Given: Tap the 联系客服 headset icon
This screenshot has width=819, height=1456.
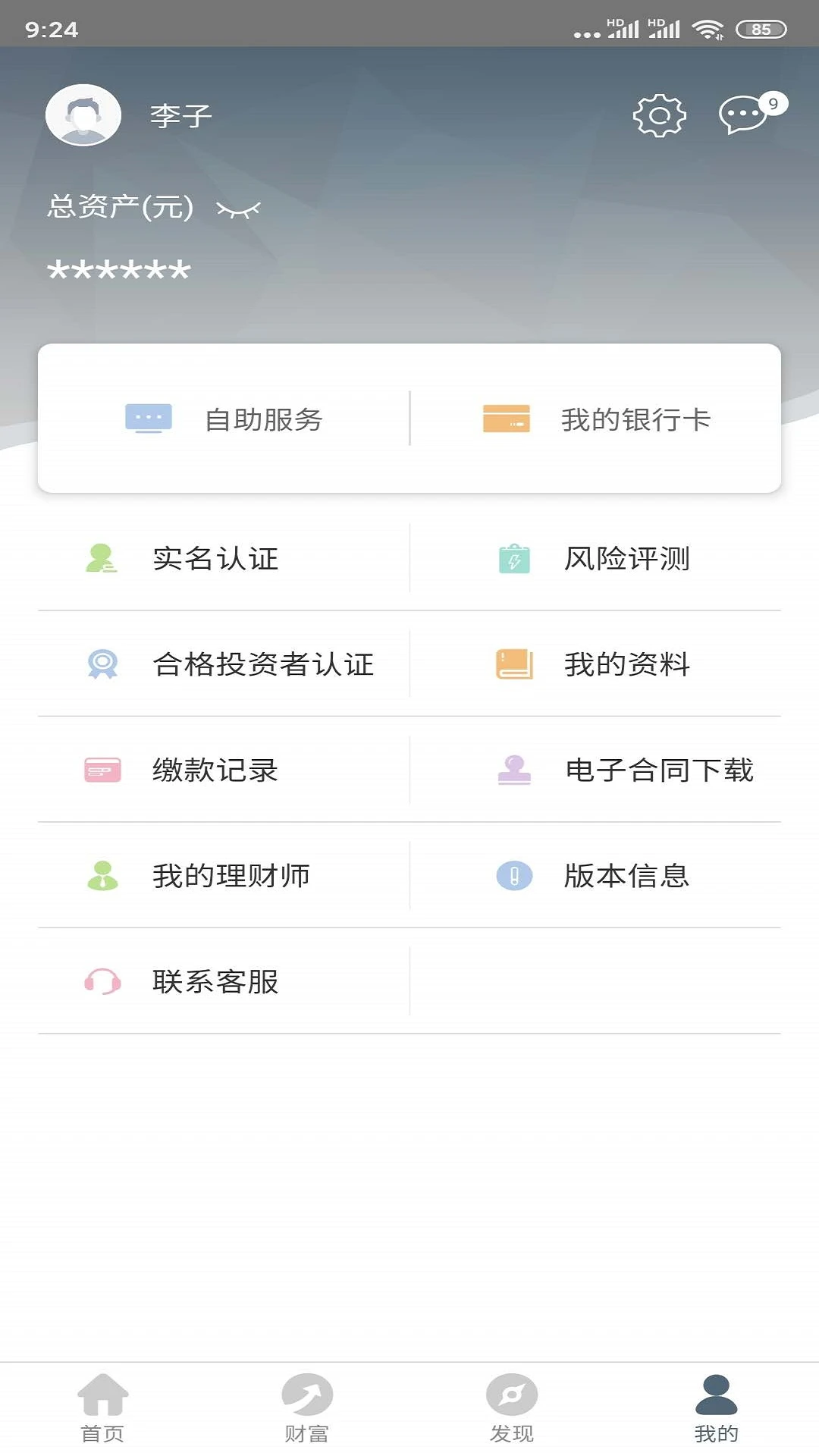Looking at the screenshot, I should 105,981.
